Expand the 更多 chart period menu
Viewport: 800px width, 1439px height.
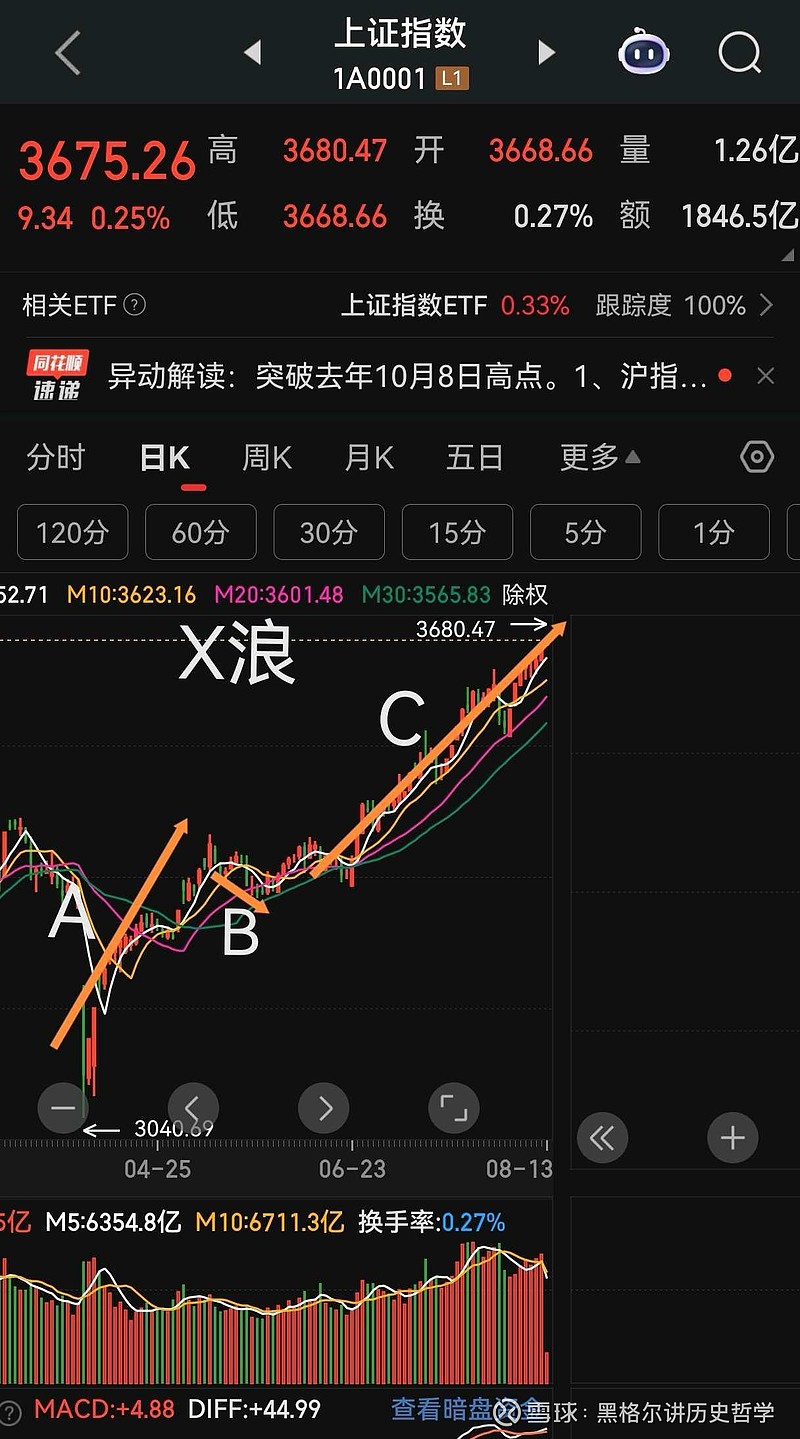tap(599, 458)
